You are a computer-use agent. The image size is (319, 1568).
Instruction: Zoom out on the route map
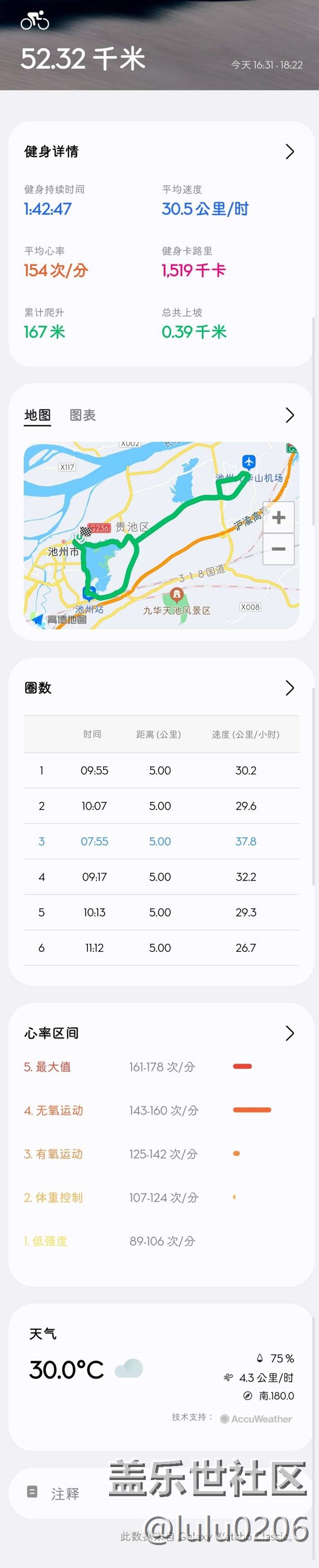278,549
